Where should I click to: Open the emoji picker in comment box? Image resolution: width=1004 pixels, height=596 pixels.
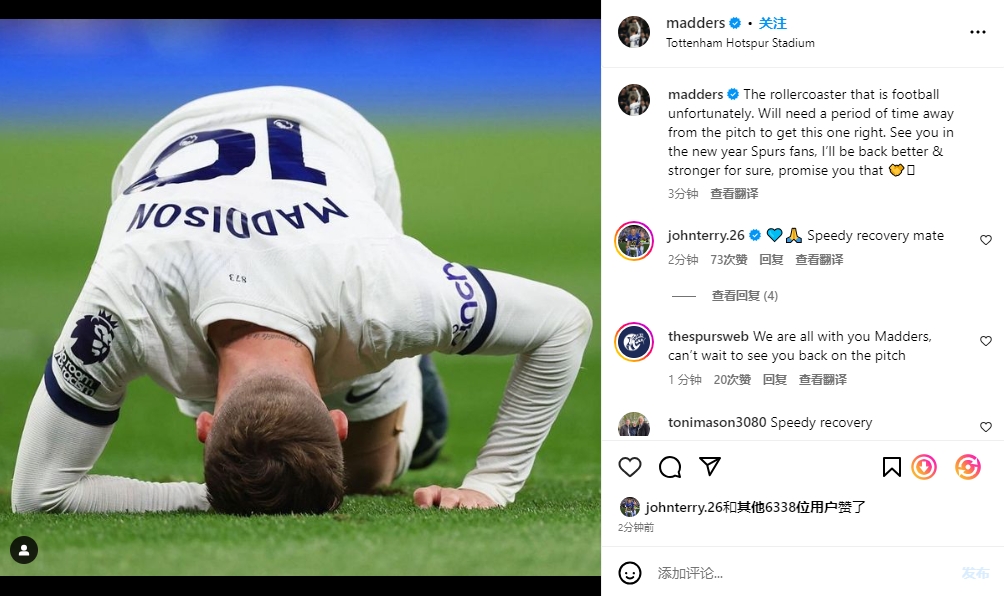(x=630, y=573)
